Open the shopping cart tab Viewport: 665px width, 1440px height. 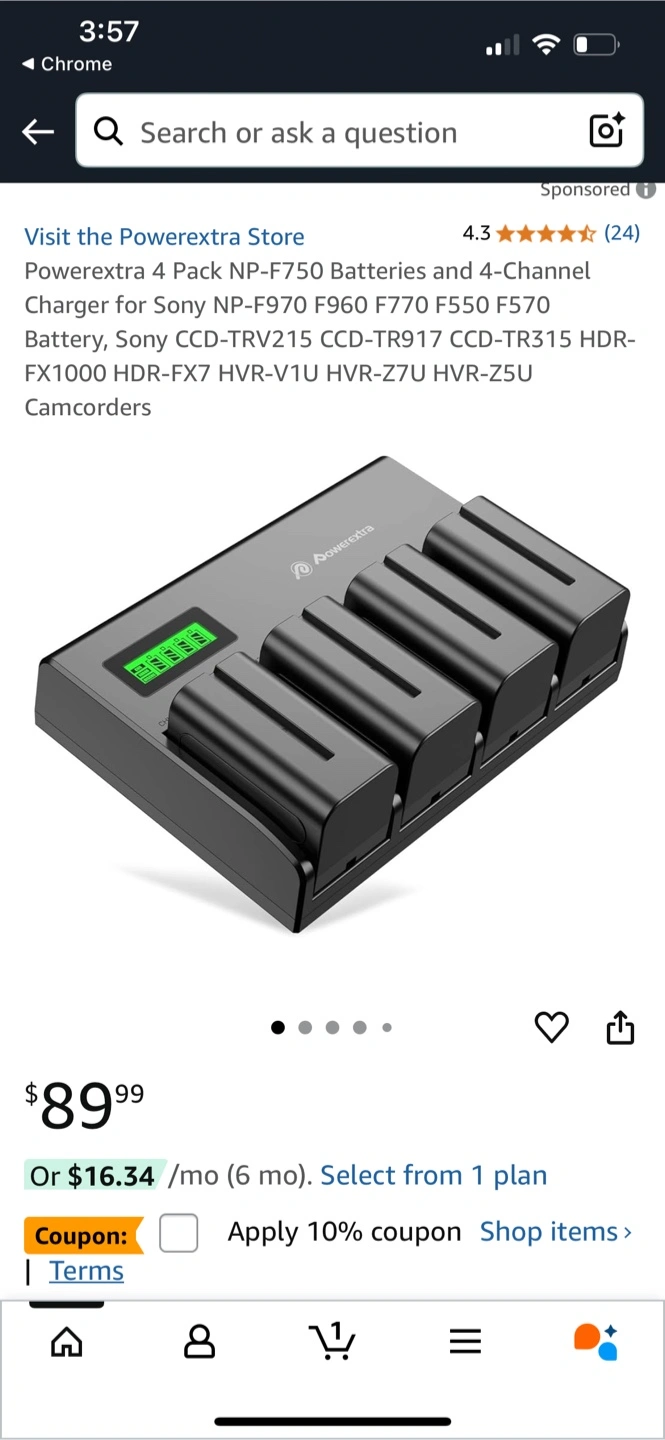click(332, 1341)
